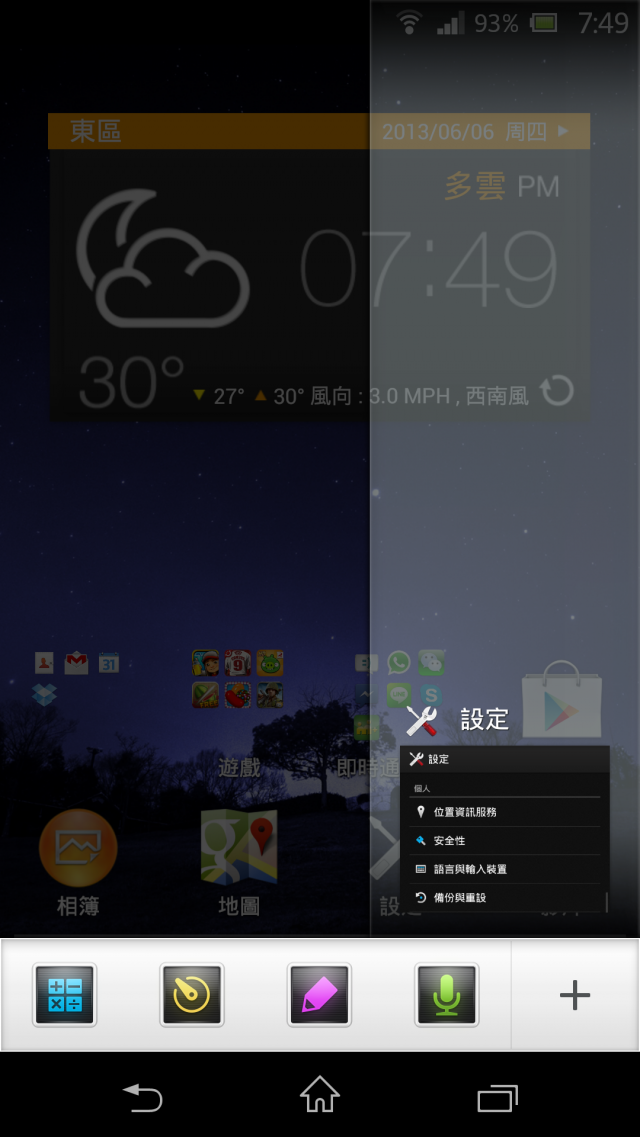The image size is (640, 1138).
Task: Go back using the navigation bar
Action: point(143,1097)
